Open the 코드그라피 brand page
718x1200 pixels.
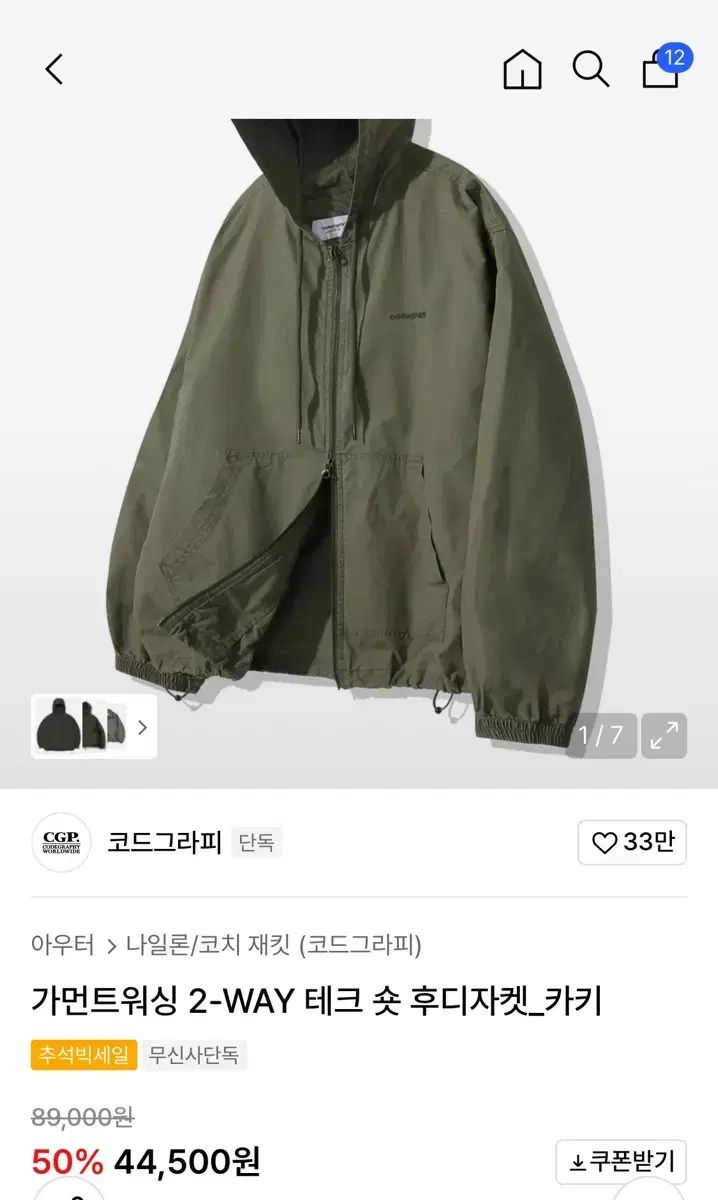coord(164,842)
